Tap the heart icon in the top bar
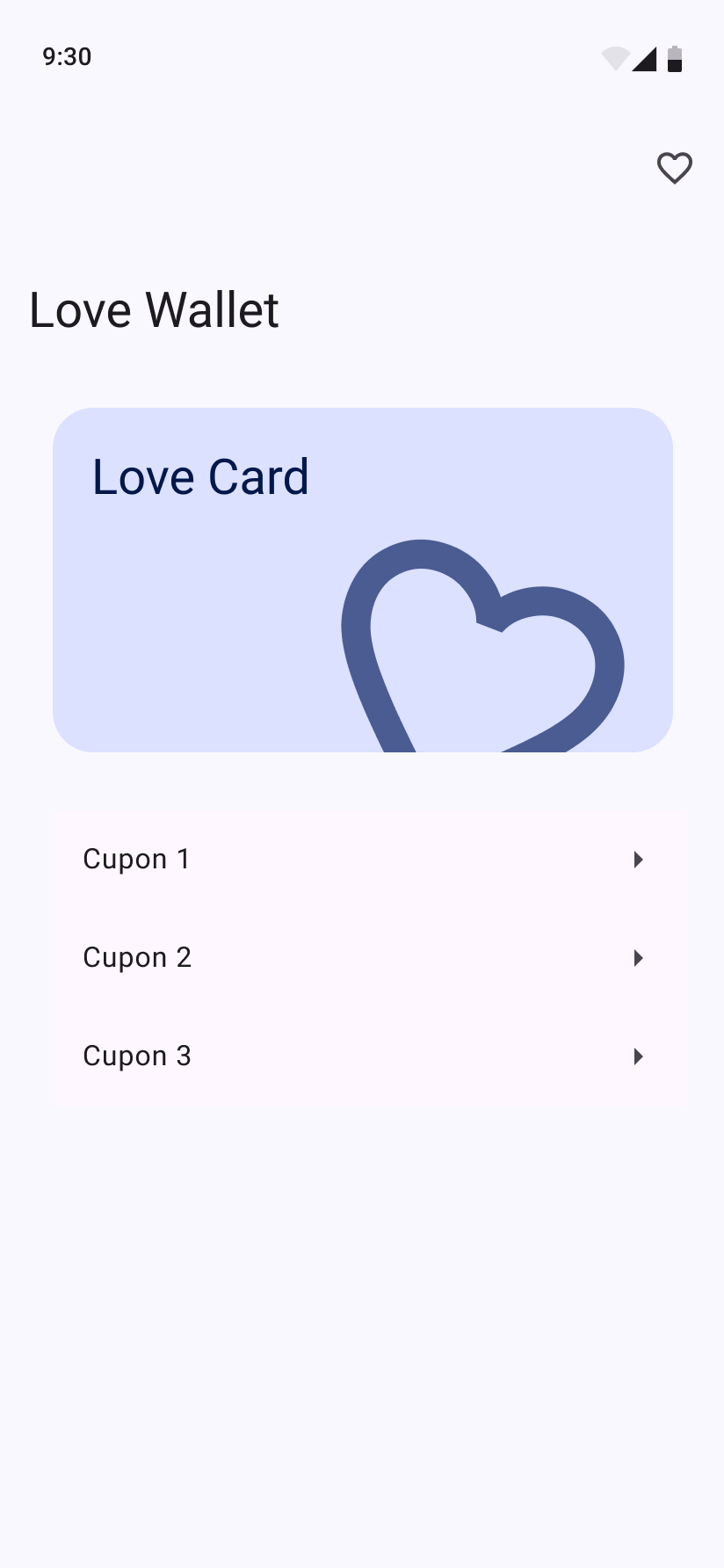Viewport: 724px width, 1568px height. tap(675, 168)
